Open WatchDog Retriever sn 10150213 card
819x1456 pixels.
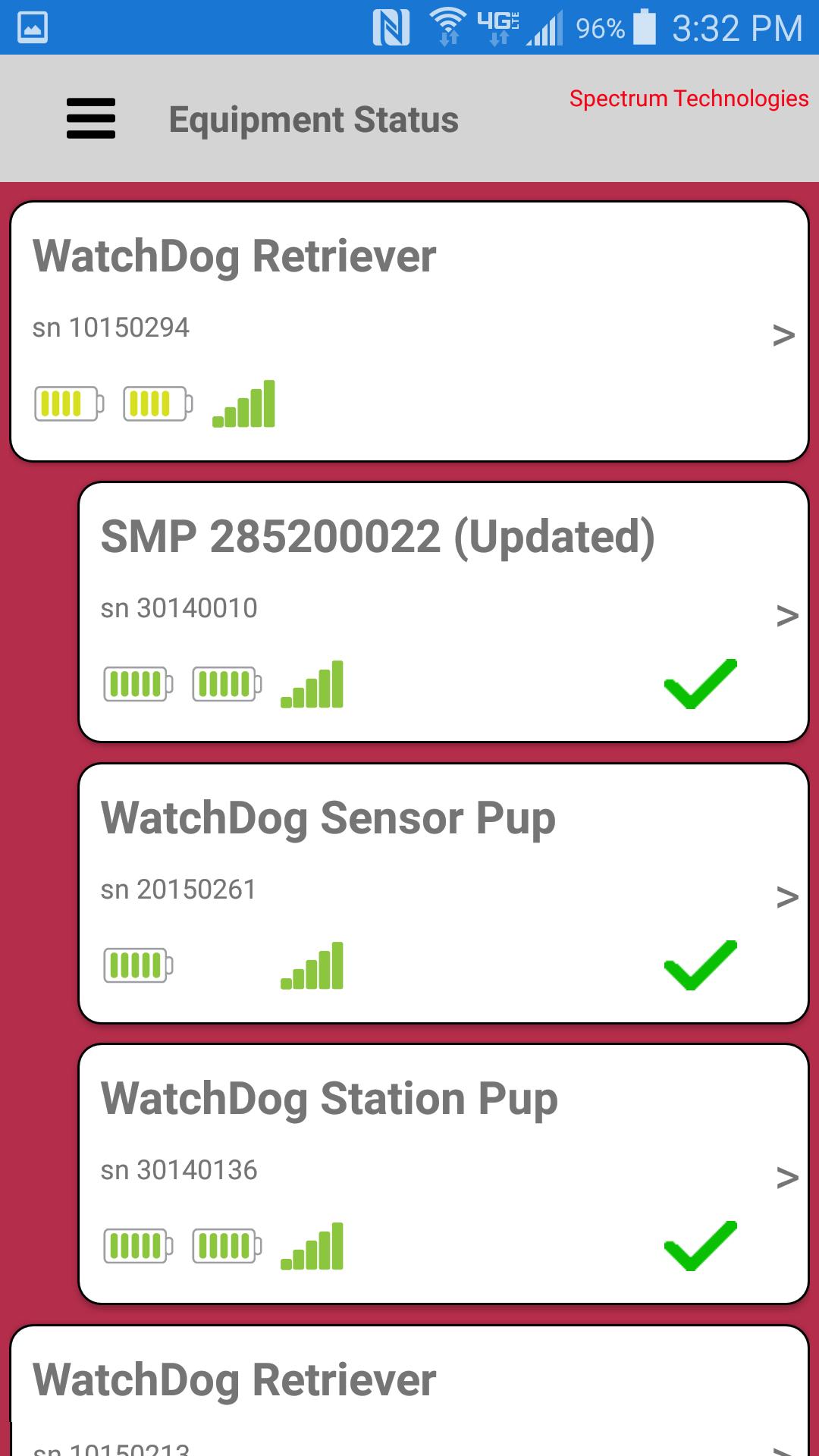point(409,1395)
